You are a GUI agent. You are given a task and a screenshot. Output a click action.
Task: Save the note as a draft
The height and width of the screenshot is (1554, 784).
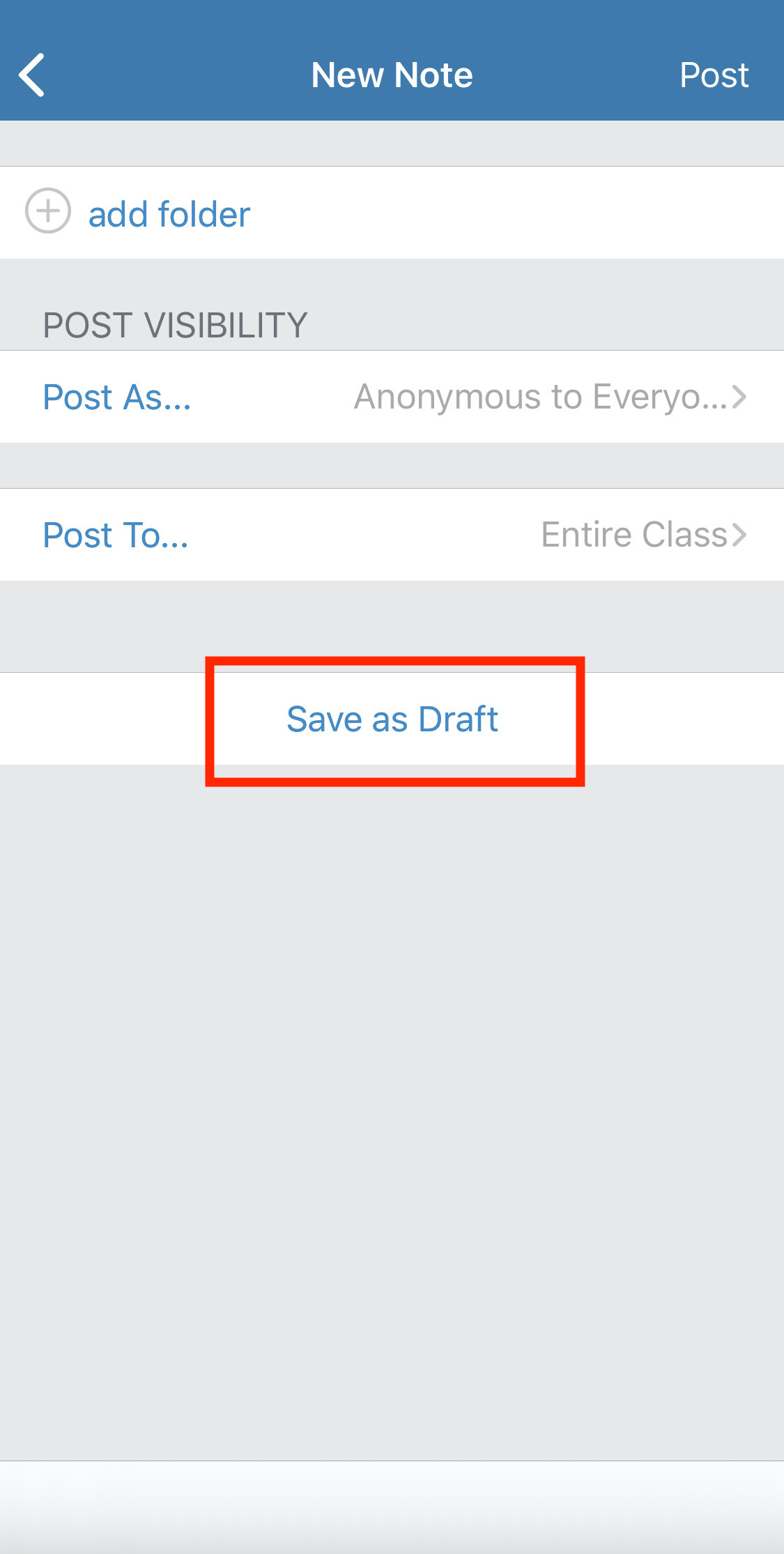point(392,719)
